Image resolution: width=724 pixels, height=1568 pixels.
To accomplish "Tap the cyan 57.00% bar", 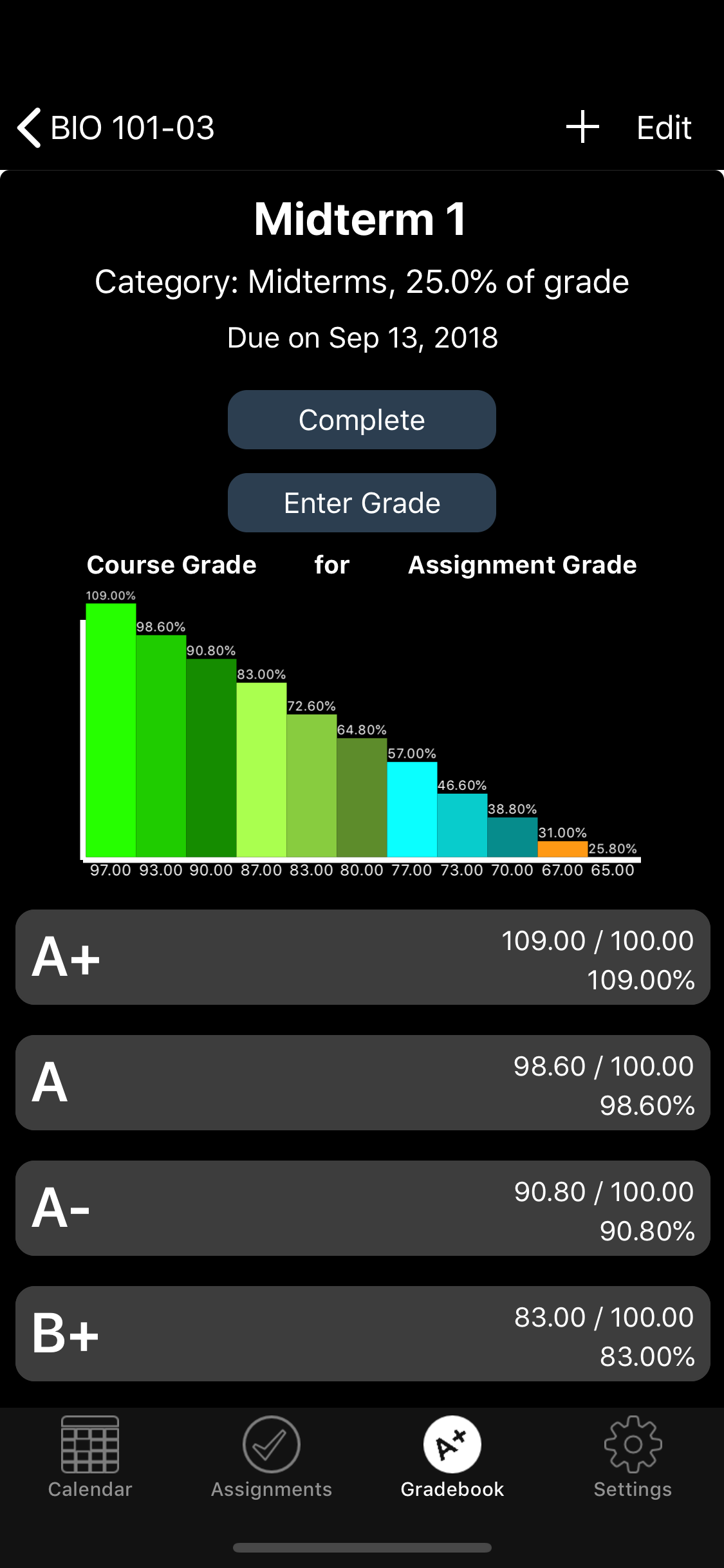I will [x=412, y=808].
